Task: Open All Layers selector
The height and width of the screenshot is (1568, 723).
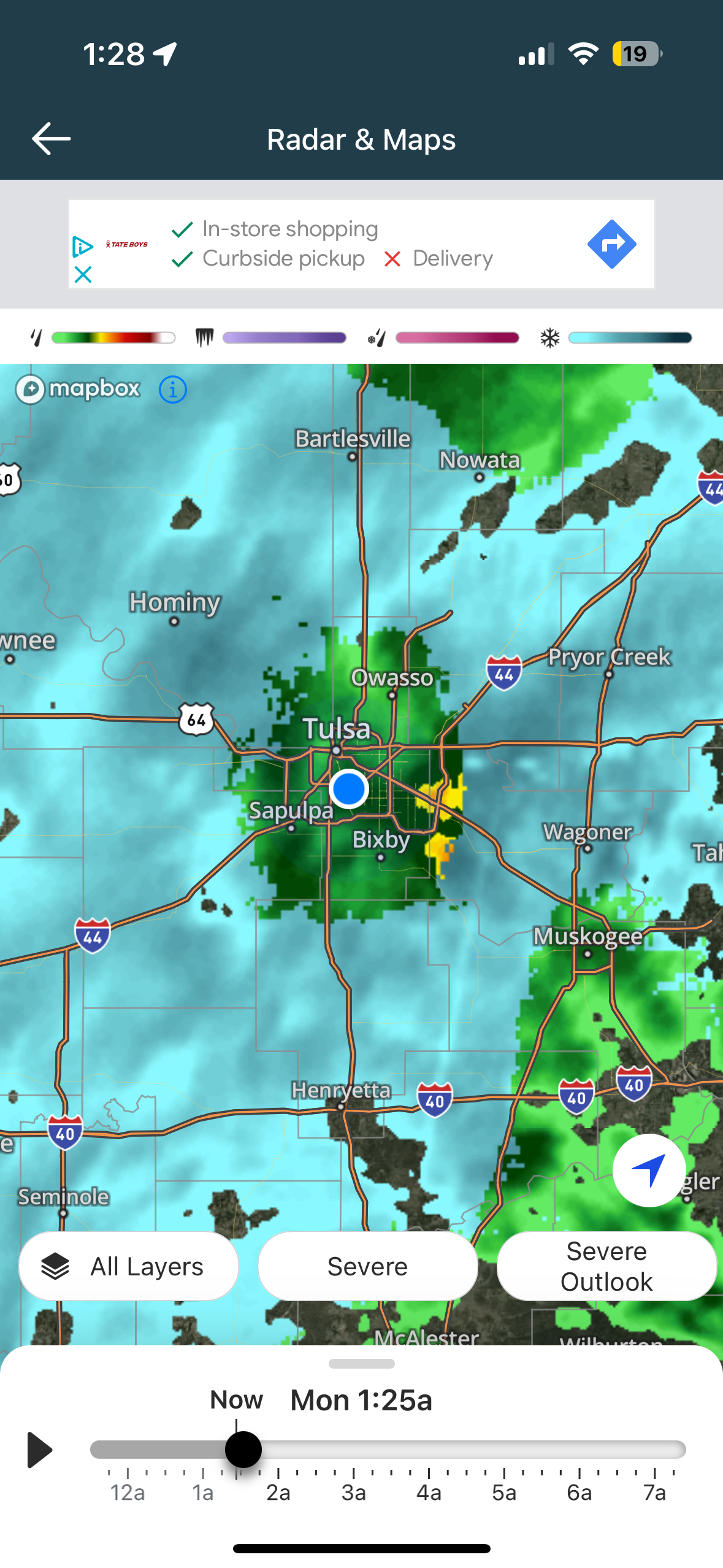Action: 129,1266
